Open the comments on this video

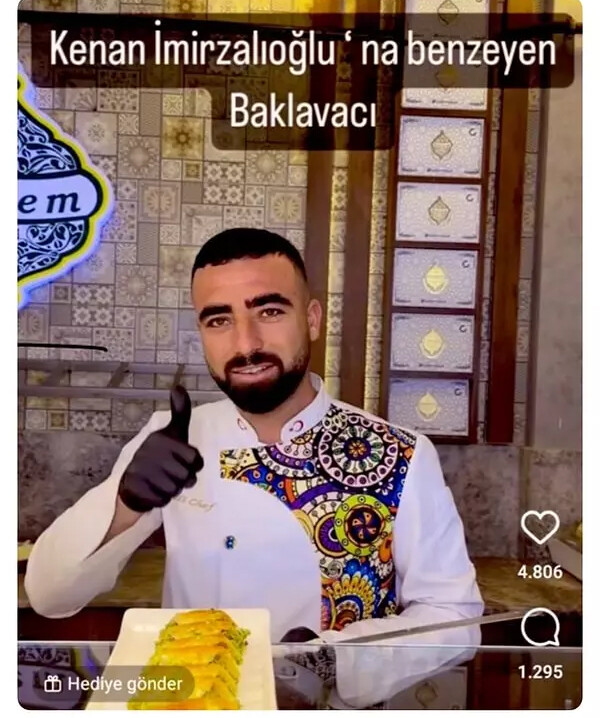540,628
